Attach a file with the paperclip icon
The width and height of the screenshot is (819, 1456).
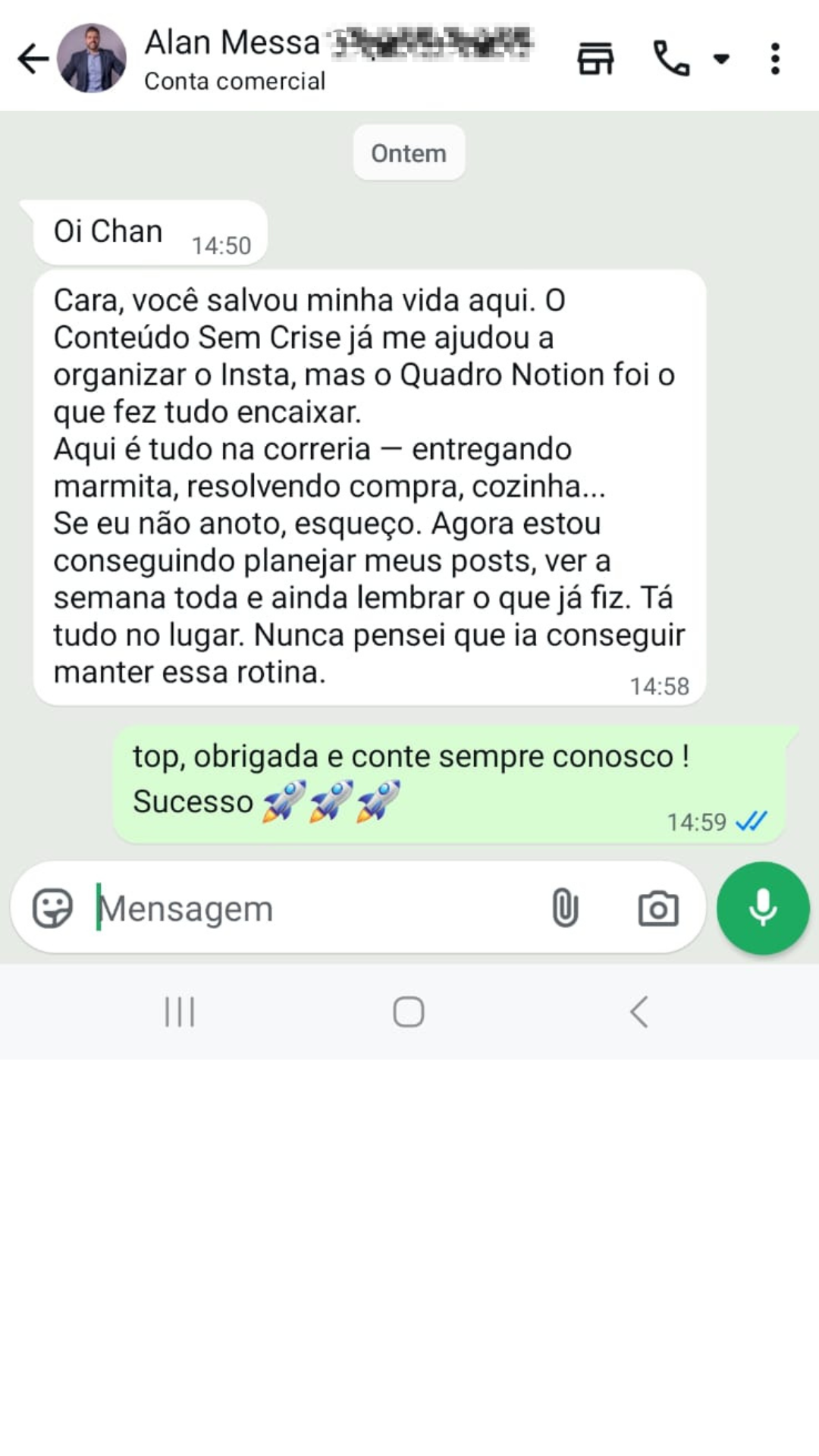(x=566, y=907)
